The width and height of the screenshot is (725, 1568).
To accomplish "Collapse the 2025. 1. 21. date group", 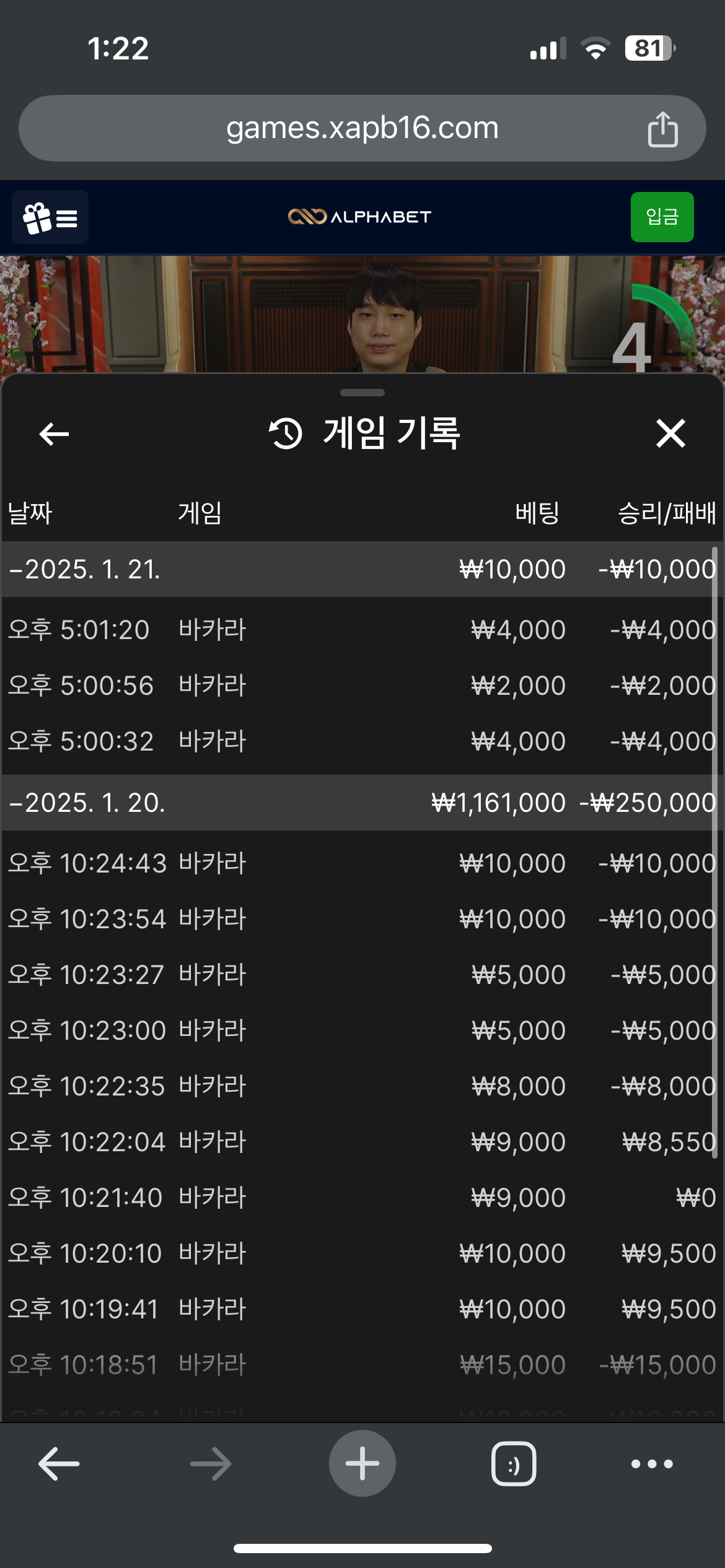I will [85, 570].
